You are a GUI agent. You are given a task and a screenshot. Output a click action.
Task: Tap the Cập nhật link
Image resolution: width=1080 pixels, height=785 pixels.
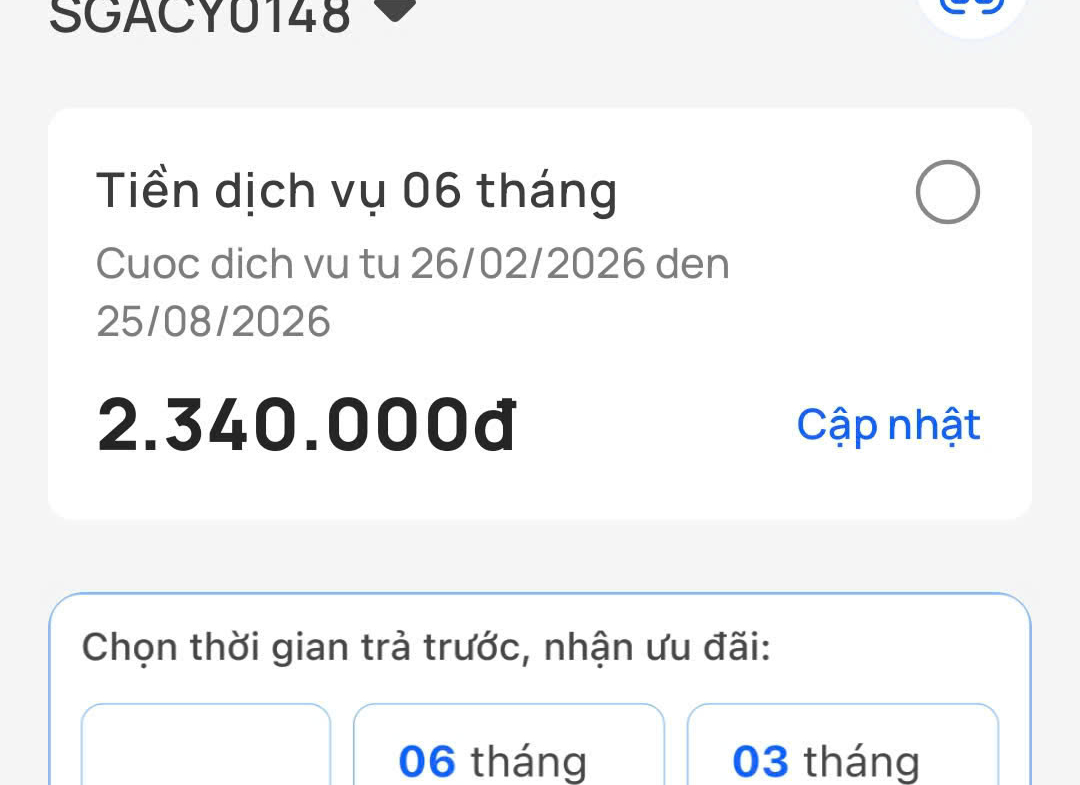tap(888, 425)
